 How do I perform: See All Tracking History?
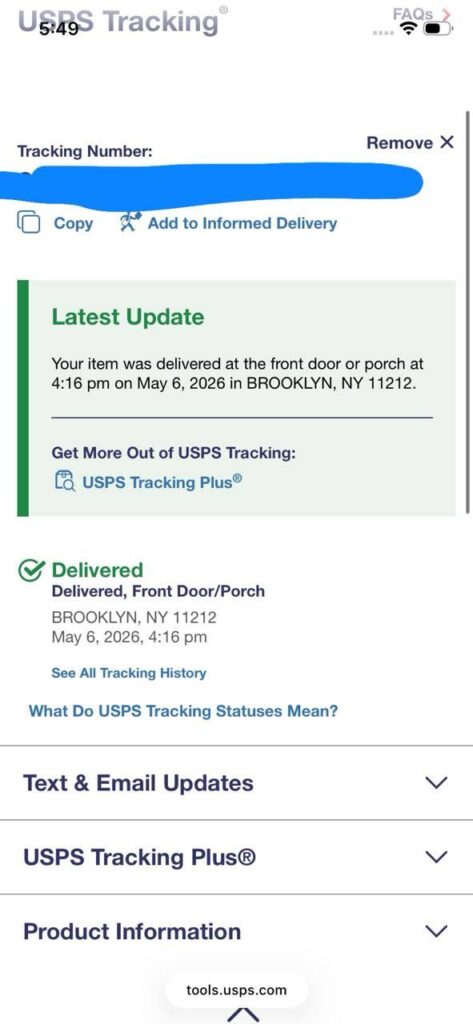129,673
